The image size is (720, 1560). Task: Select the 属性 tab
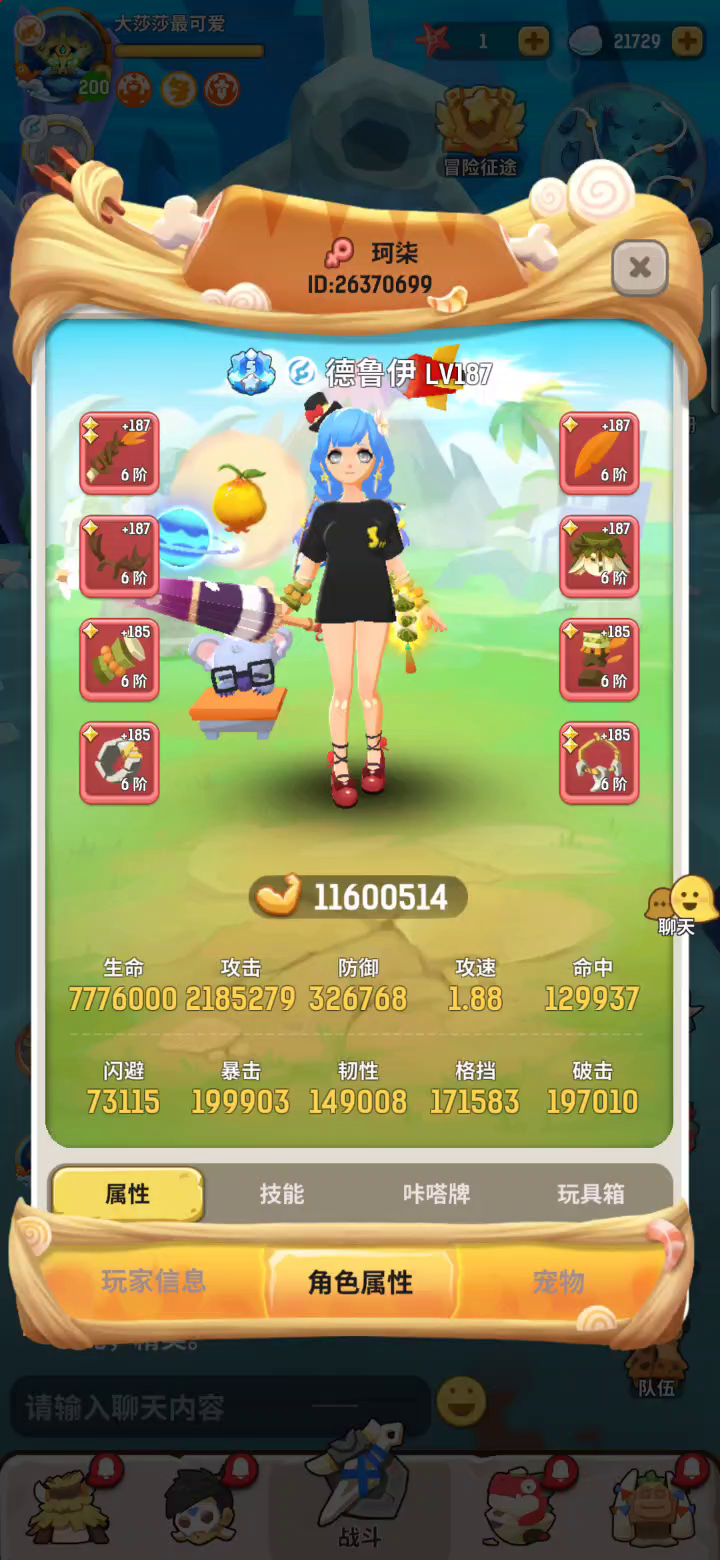(128, 1194)
